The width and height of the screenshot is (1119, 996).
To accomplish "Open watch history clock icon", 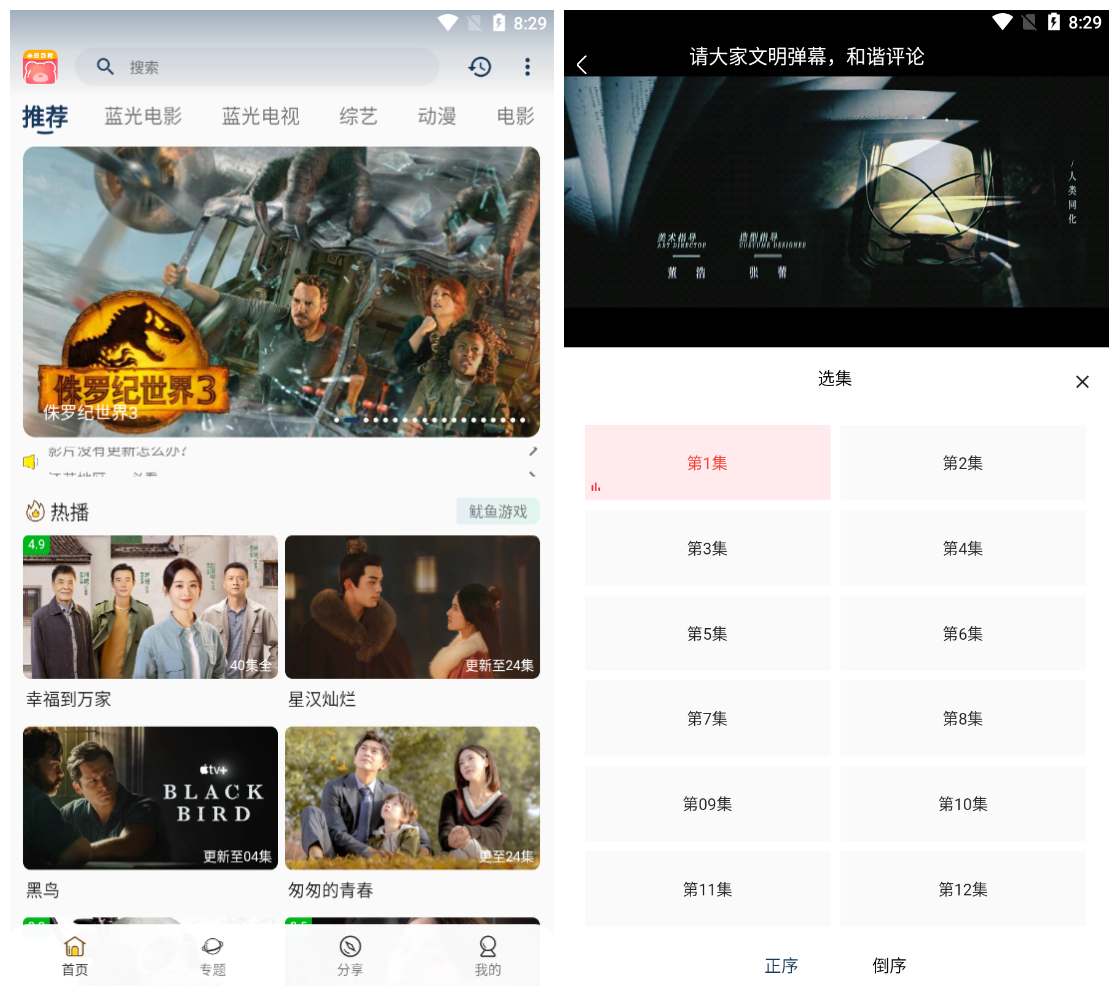I will pos(480,67).
